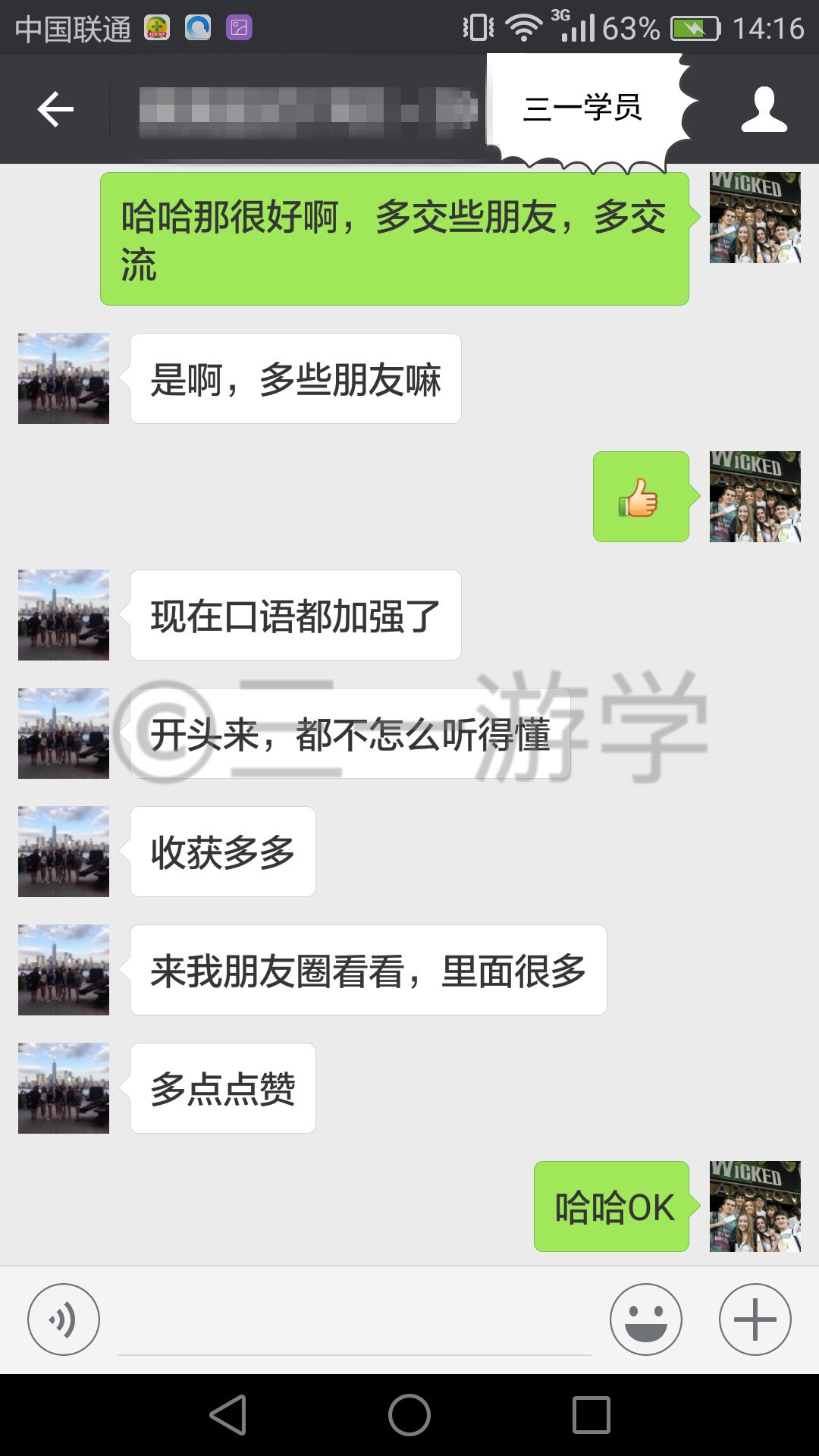Tap my avatar beside 哈哈OK

755,1207
